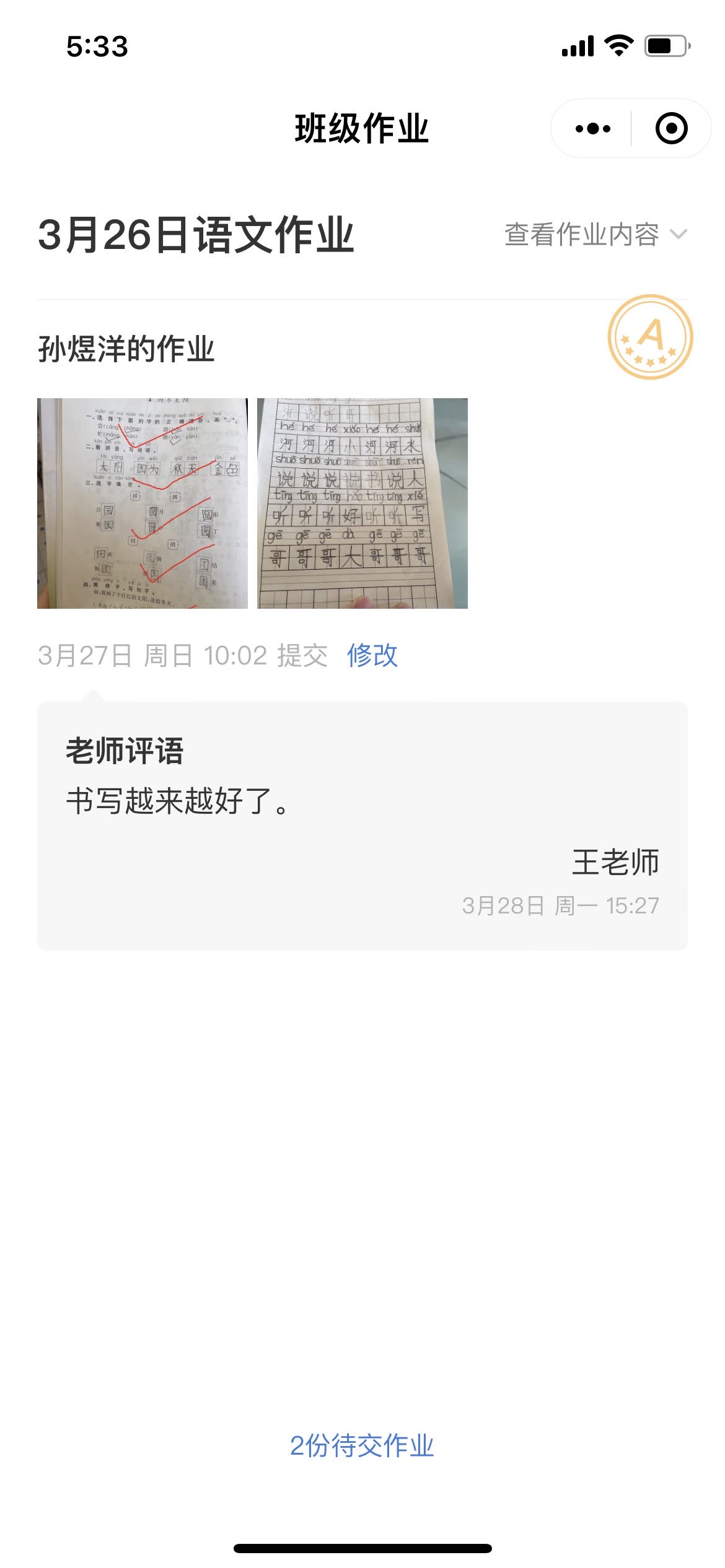Expand 查看作业内容 to view homework details
The image size is (725, 1568).
[x=582, y=233]
